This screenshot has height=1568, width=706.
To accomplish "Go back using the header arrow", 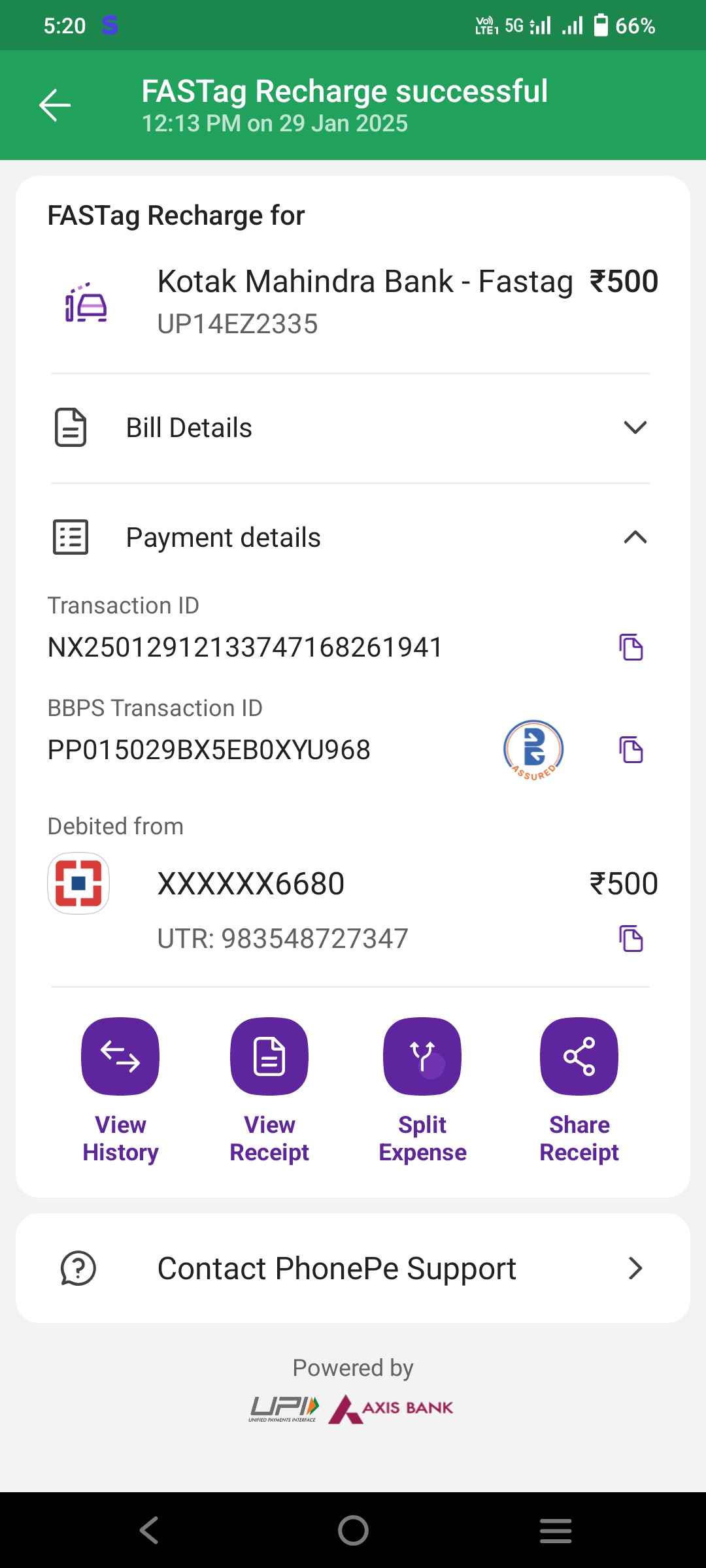I will coord(55,105).
